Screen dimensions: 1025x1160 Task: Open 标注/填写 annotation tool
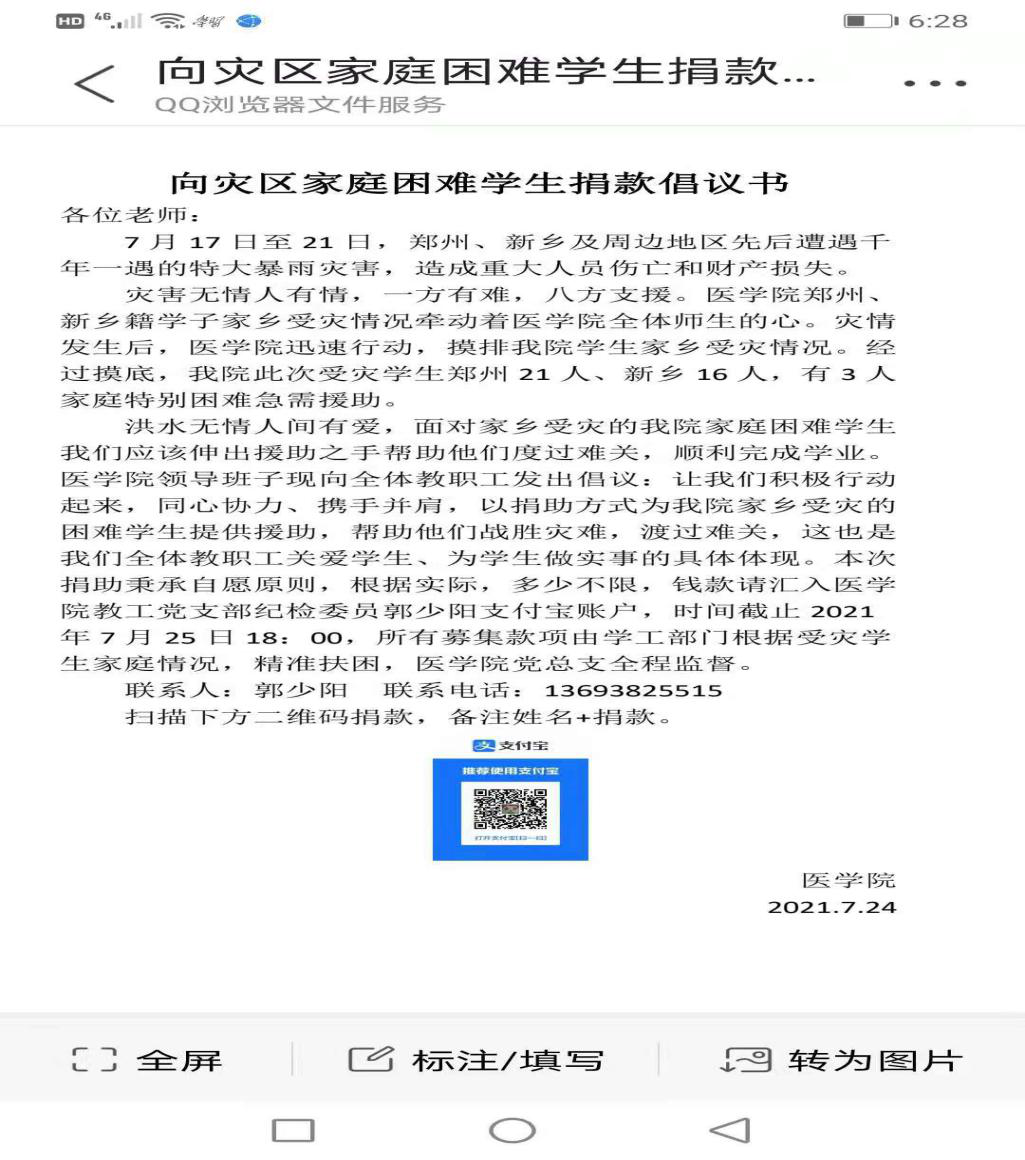(x=475, y=1060)
